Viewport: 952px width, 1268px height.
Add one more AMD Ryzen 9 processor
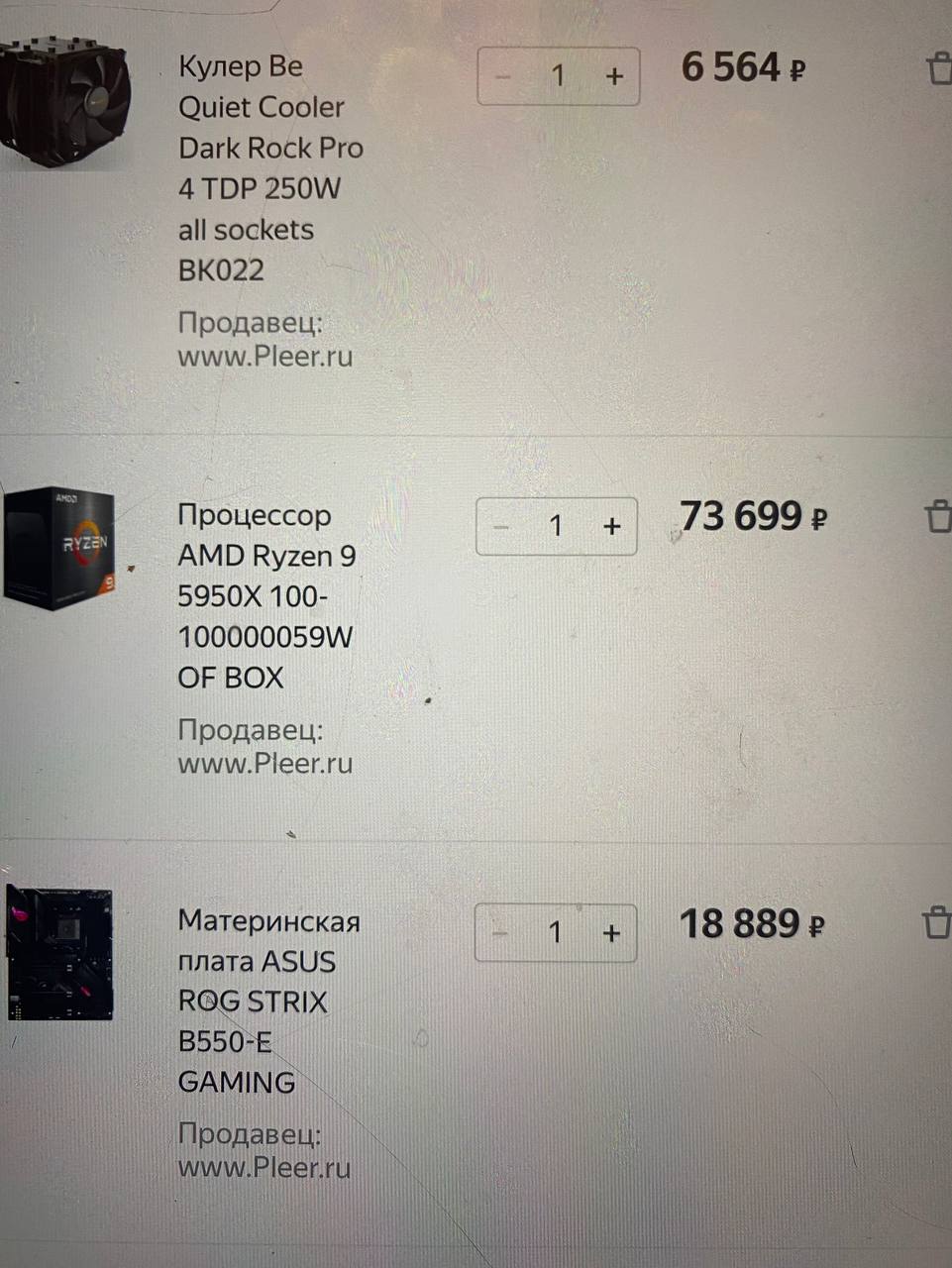[x=612, y=526]
